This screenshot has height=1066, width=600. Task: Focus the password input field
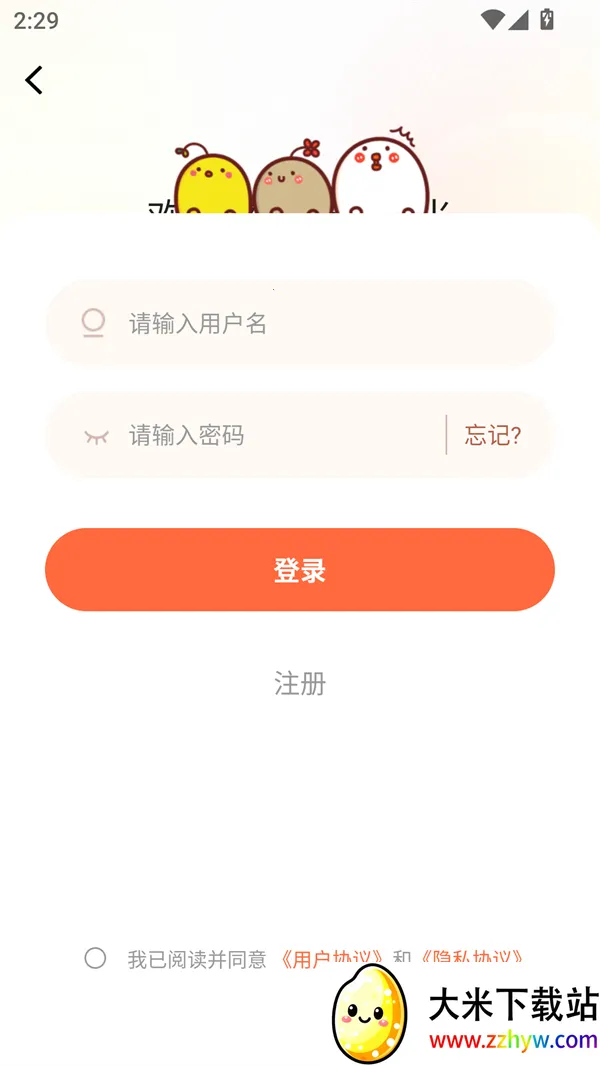[280, 435]
